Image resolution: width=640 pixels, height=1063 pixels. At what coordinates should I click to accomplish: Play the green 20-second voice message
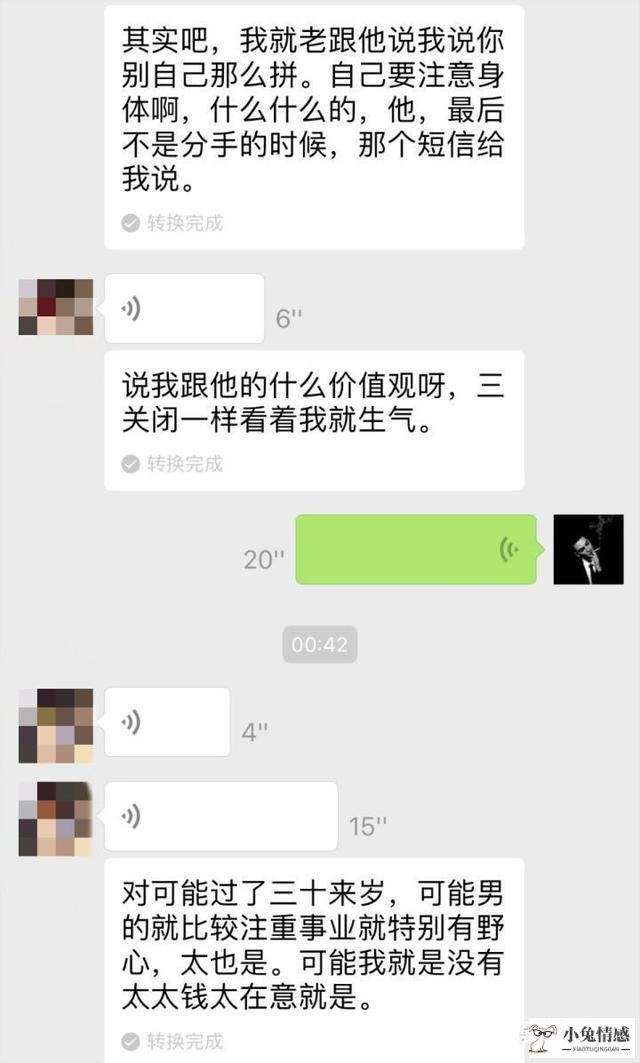coord(415,549)
